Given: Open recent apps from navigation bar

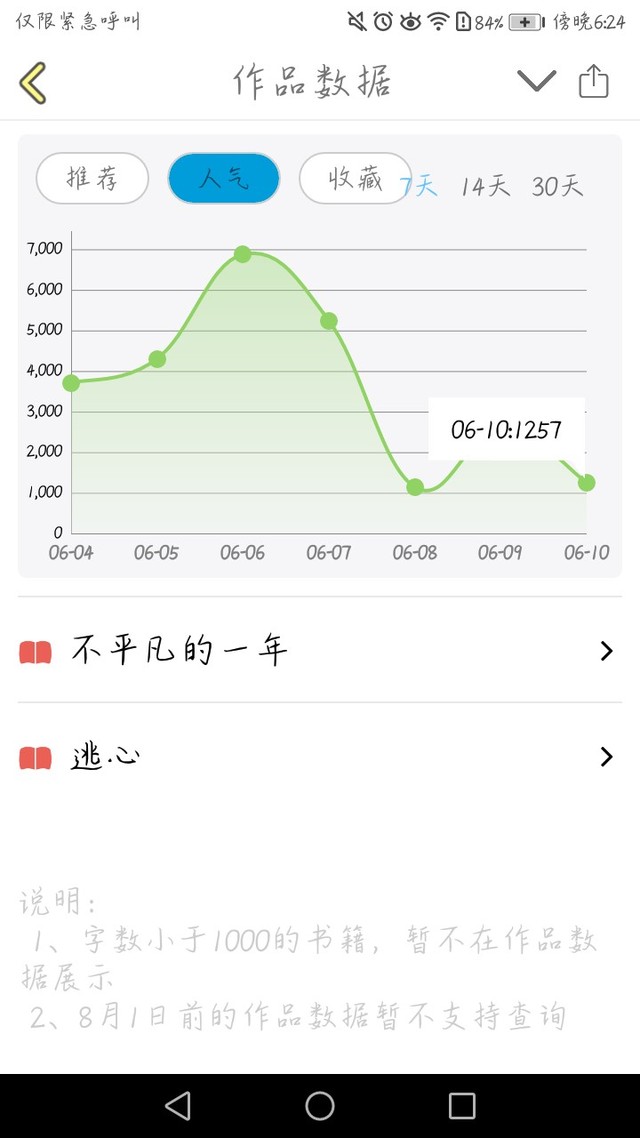Looking at the screenshot, I should [x=462, y=1106].
